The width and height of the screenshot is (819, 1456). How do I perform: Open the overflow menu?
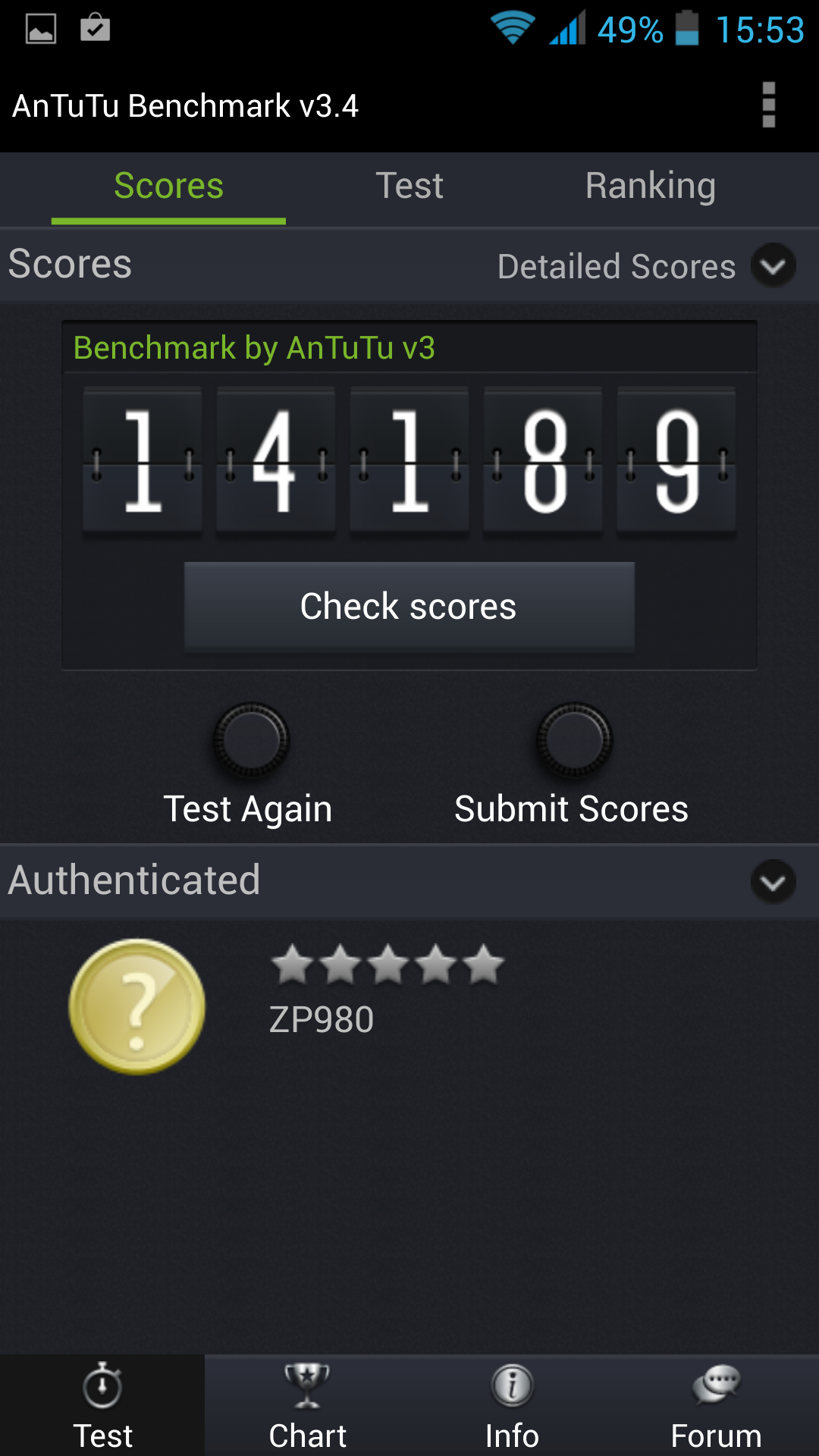coord(768,105)
